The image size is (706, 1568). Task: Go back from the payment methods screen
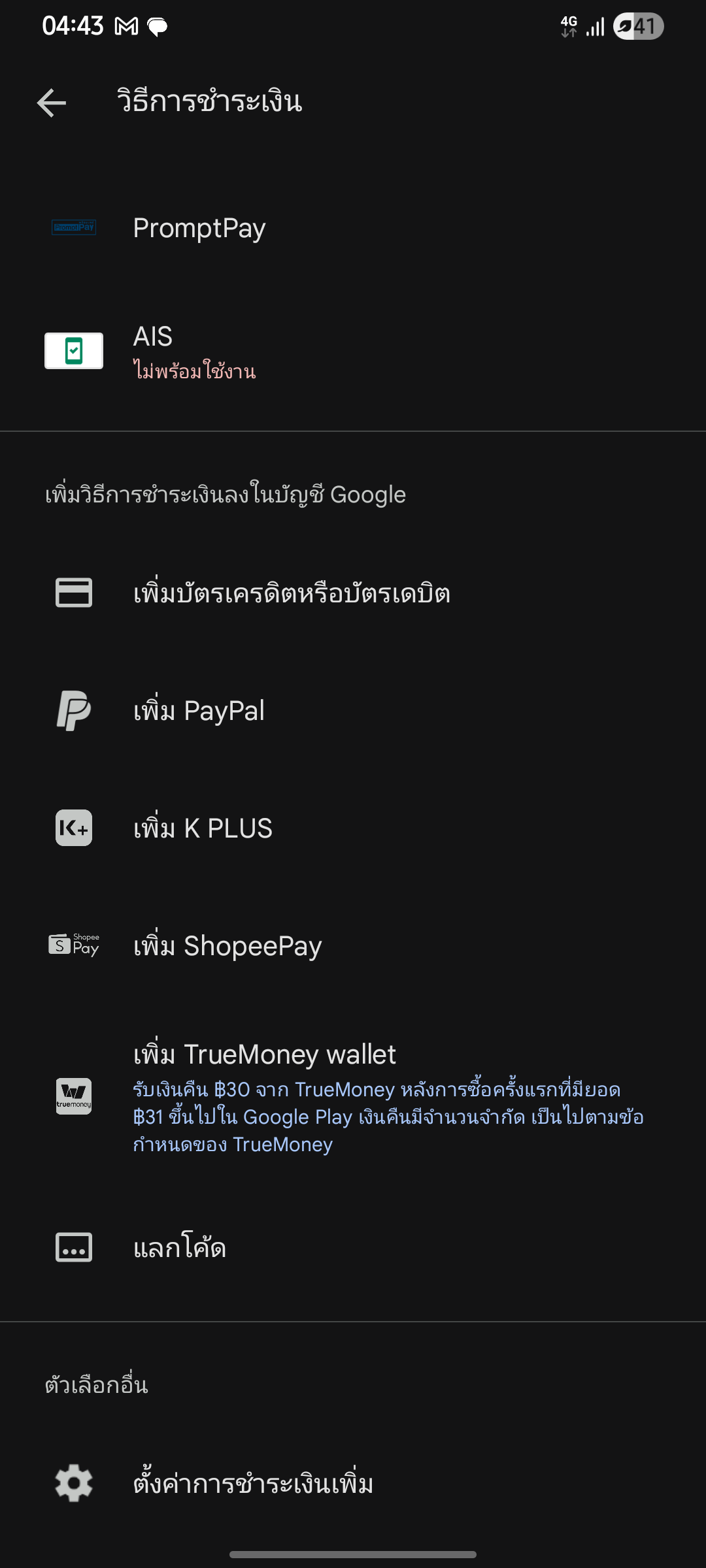click(52, 103)
